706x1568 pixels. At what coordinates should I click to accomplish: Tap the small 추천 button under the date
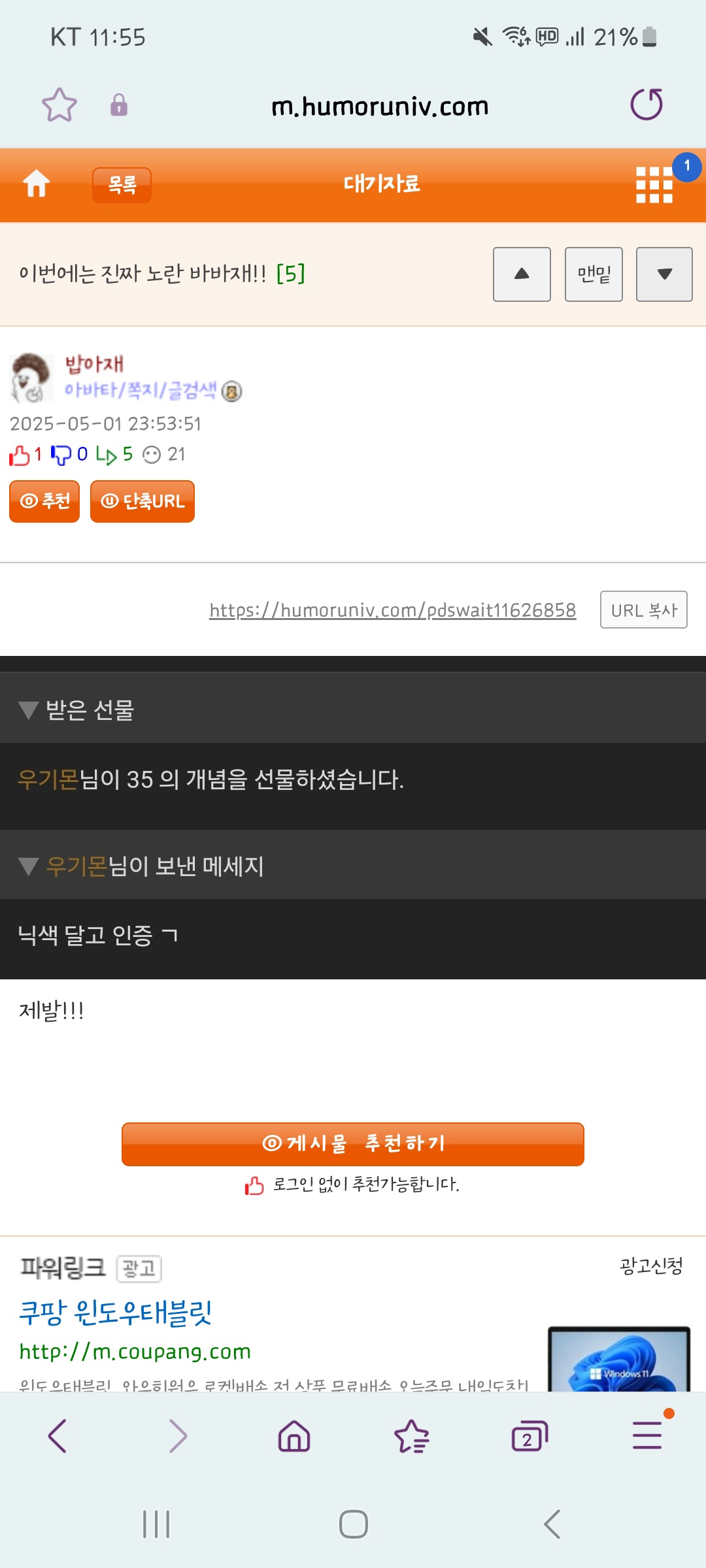point(44,502)
